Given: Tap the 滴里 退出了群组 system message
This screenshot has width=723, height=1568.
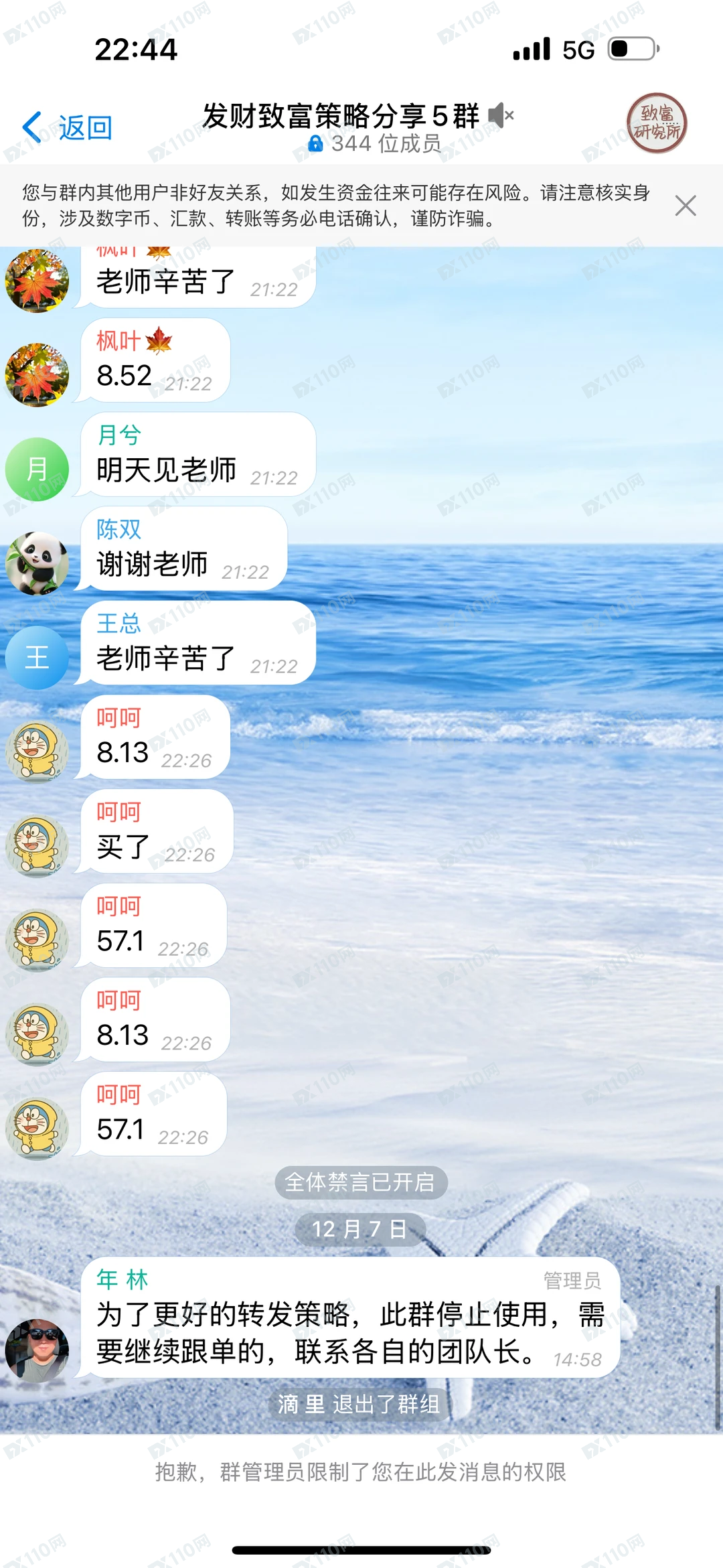Looking at the screenshot, I should tap(361, 1405).
